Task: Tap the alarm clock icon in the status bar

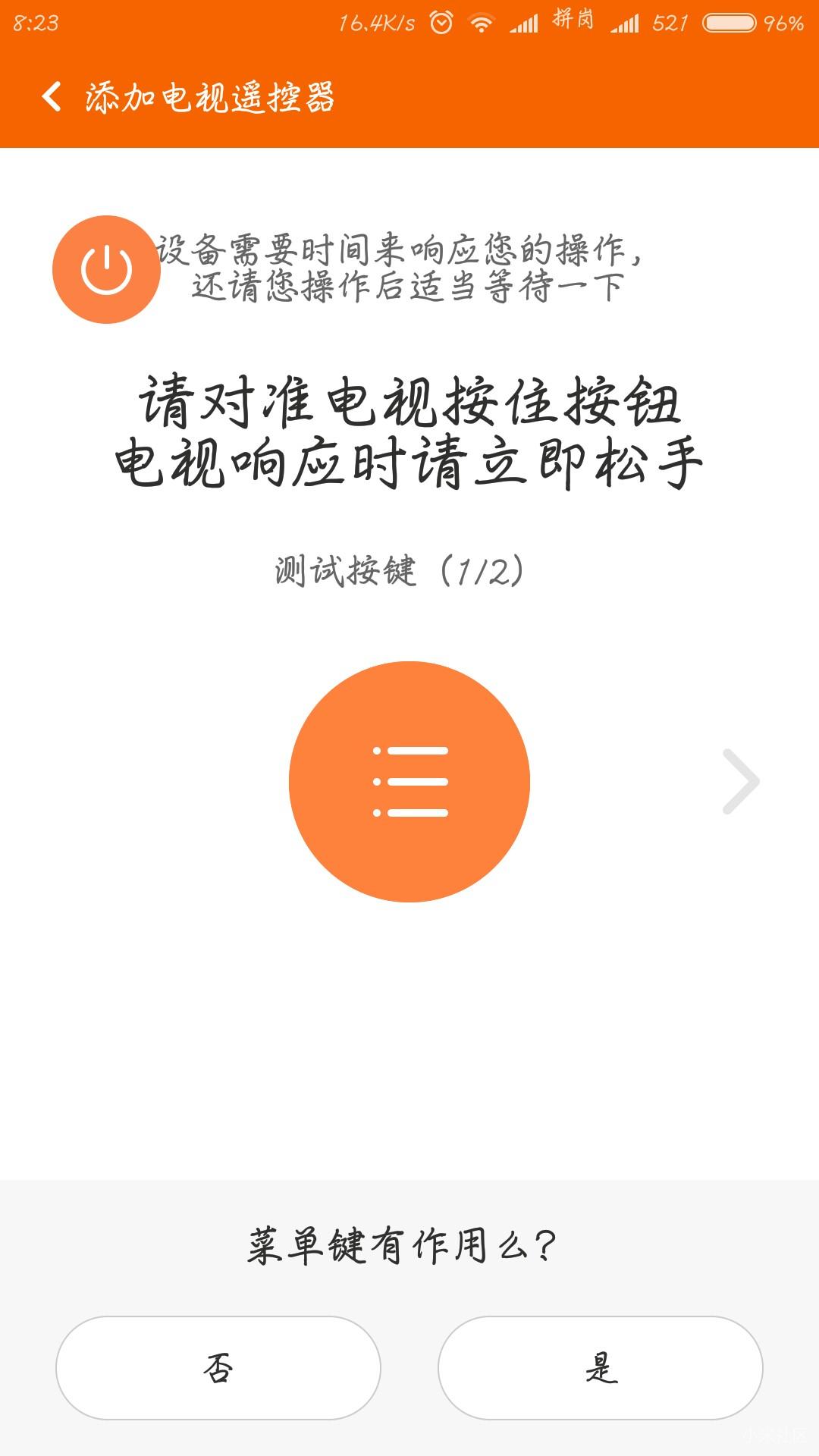Action: tap(440, 20)
